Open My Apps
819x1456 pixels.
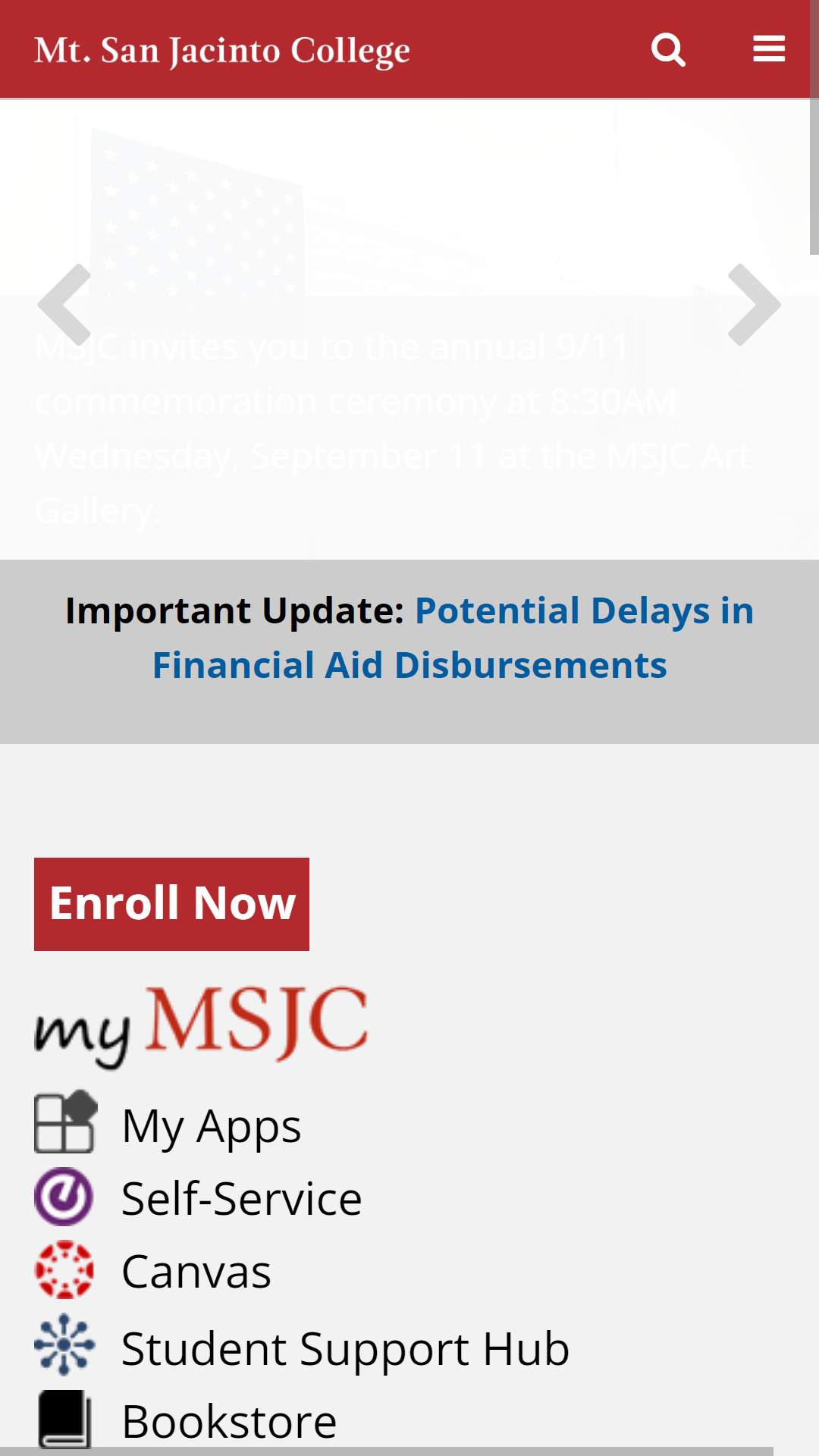[x=168, y=1125]
